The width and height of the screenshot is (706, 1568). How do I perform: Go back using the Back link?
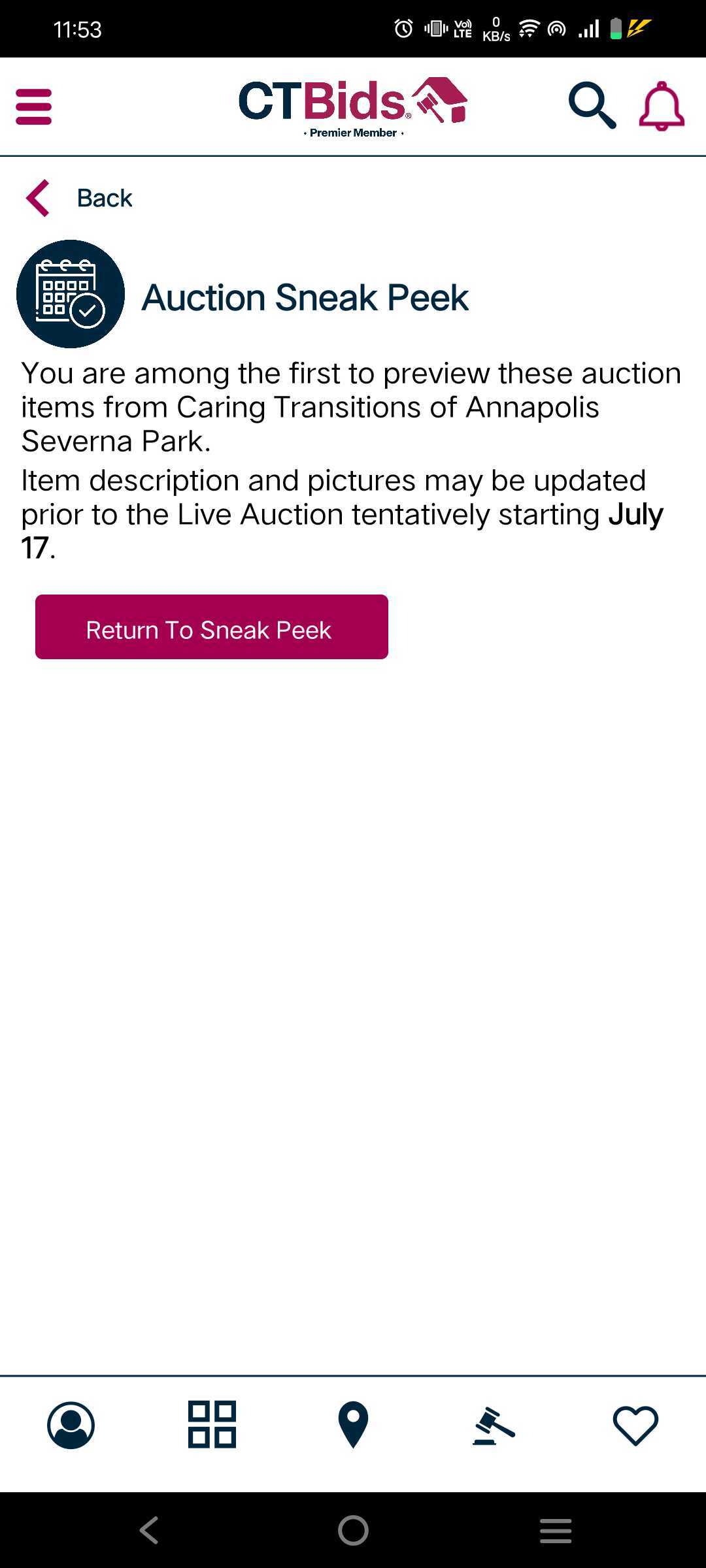point(80,198)
